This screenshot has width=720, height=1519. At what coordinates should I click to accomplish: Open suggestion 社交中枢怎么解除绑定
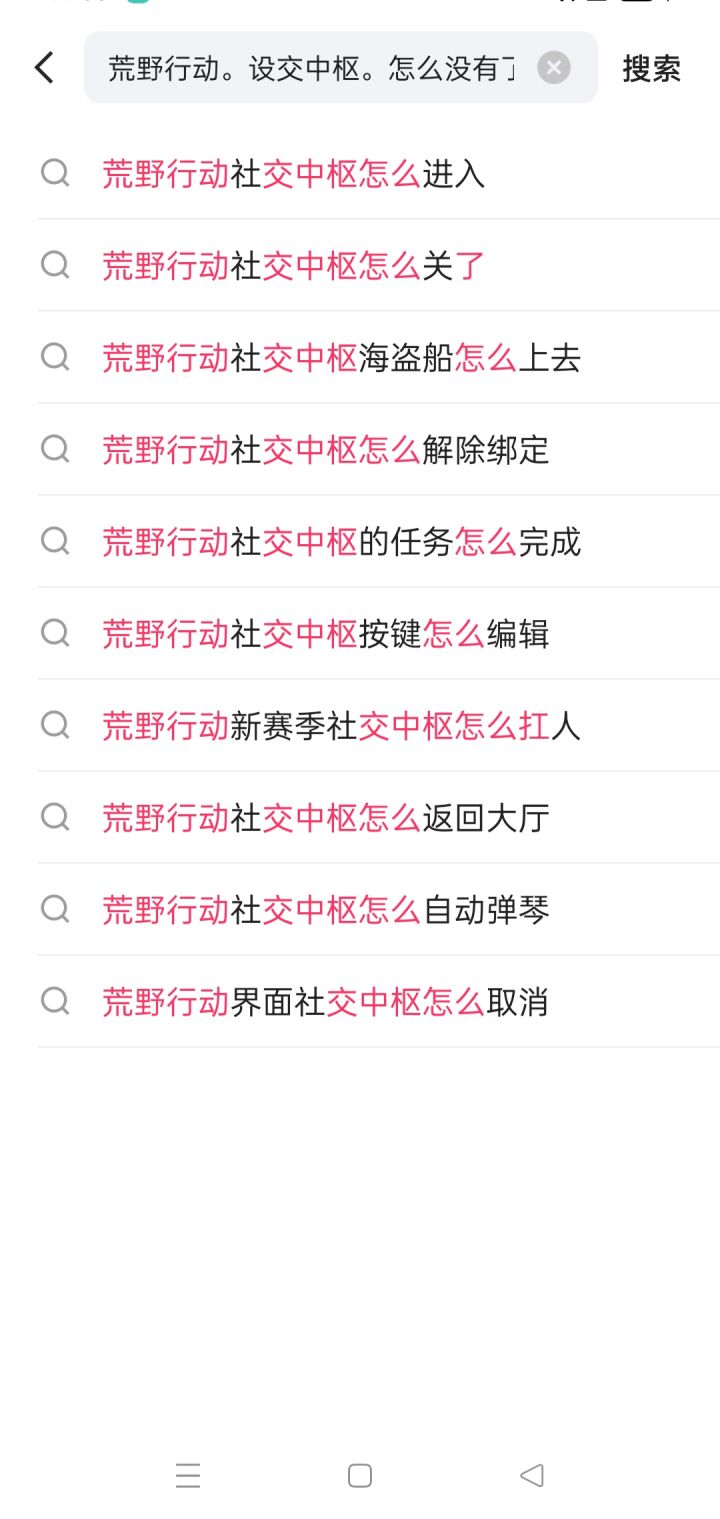(379, 449)
